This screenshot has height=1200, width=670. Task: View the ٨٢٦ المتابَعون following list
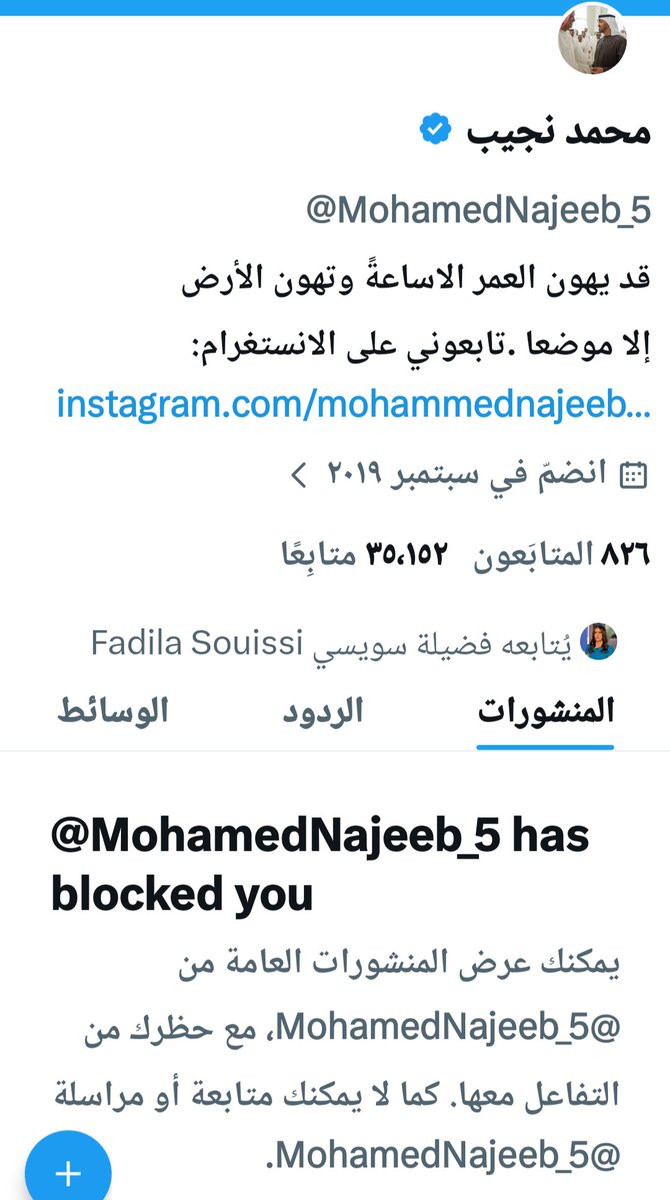[x=562, y=553]
